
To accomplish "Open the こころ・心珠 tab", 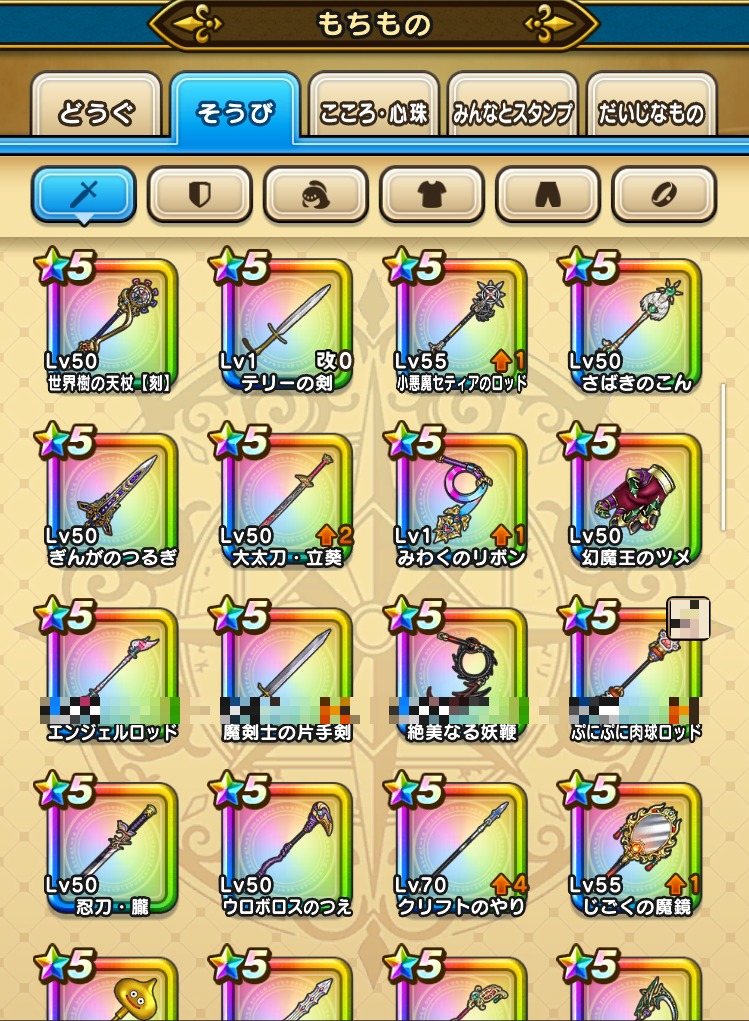I will [373, 111].
